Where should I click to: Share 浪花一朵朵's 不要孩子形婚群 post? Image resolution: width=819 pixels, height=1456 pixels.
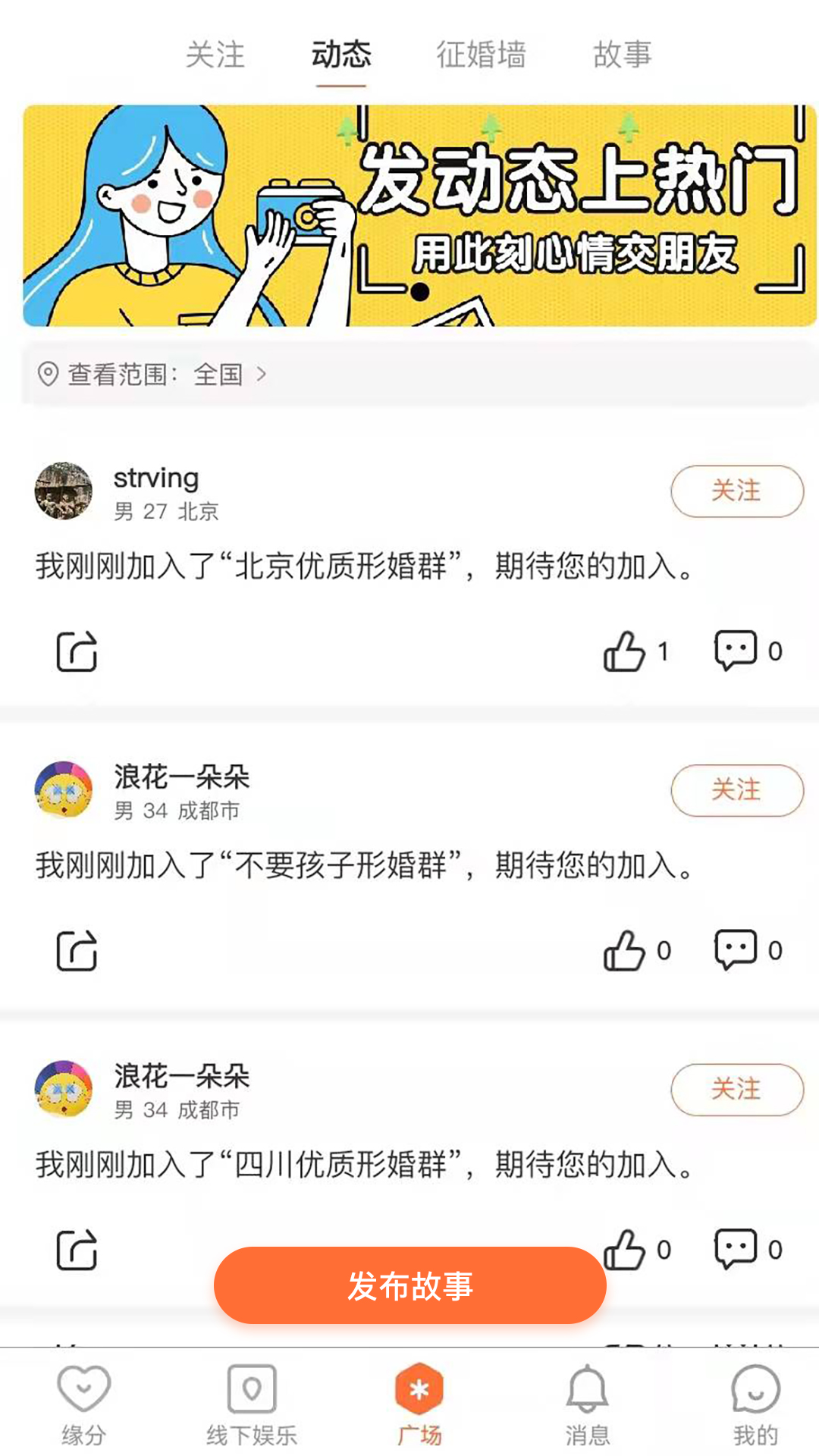[76, 950]
